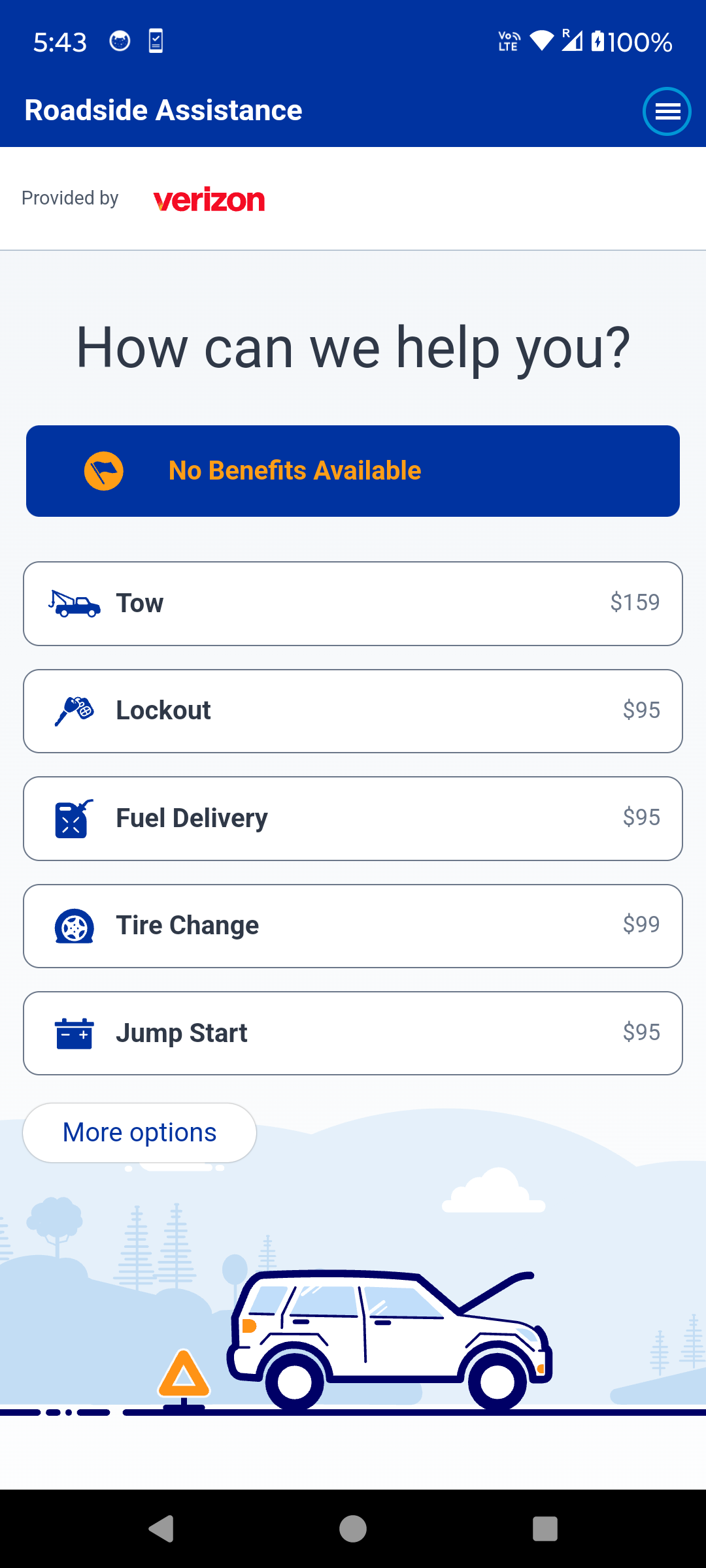Select the Tire Change wheel icon
Viewport: 706px width, 1568px height.
click(74, 925)
